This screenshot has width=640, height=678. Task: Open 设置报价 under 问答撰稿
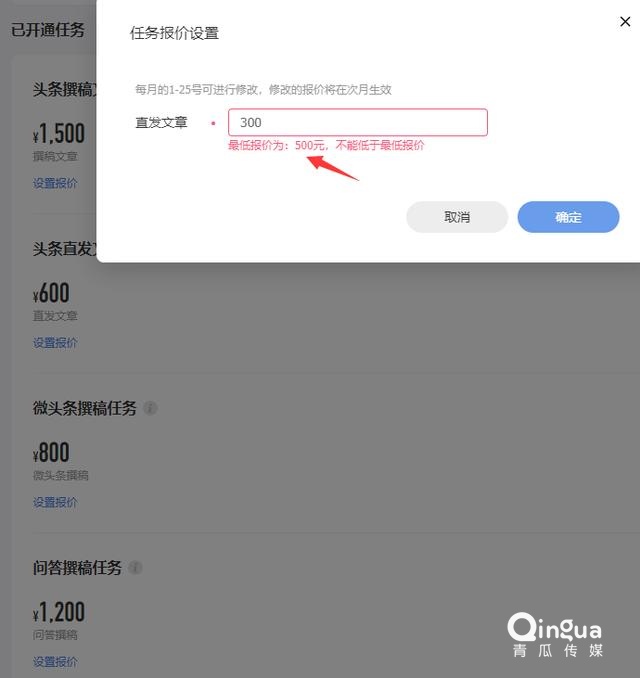click(55, 661)
